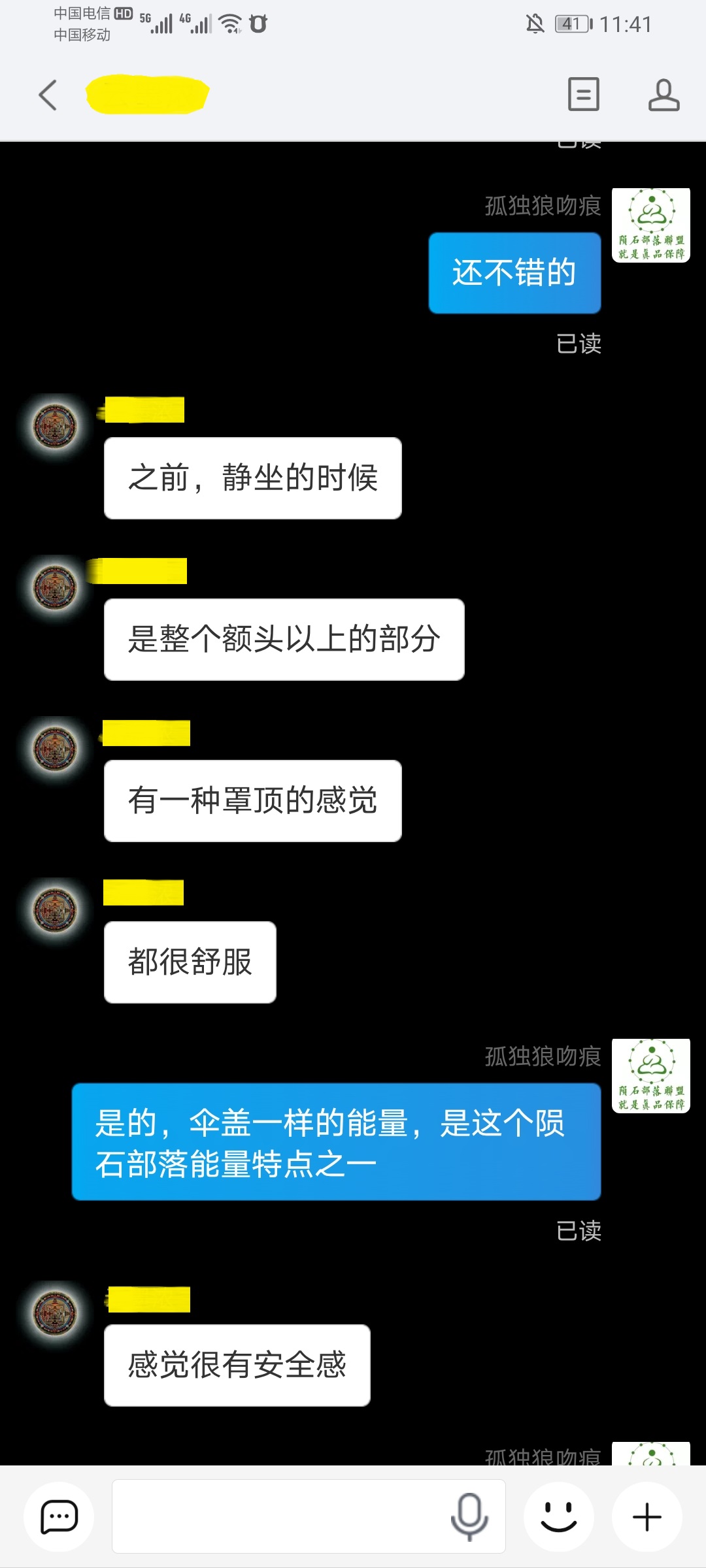The image size is (706, 1568).
Task: Open contact avatar beside 都很舒服 message
Action: click(56, 909)
